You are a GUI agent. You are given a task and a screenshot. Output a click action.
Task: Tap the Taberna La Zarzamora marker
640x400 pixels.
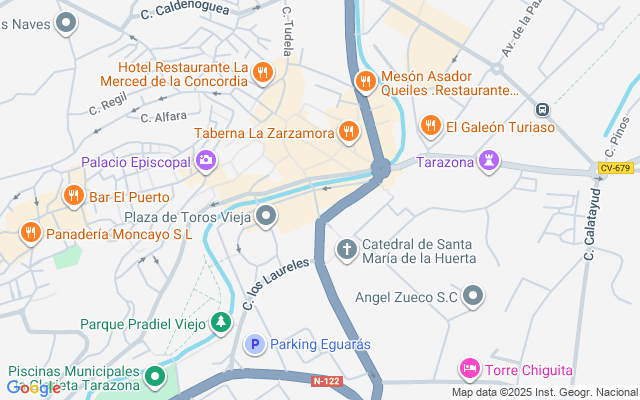pyautogui.click(x=348, y=128)
